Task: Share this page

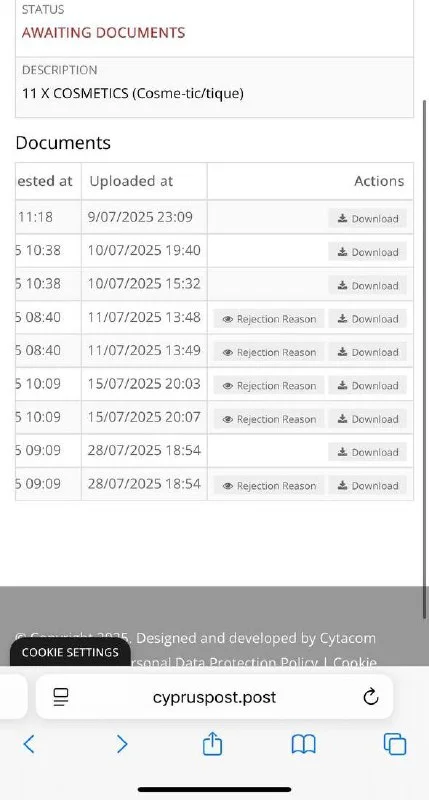Action: (x=212, y=743)
